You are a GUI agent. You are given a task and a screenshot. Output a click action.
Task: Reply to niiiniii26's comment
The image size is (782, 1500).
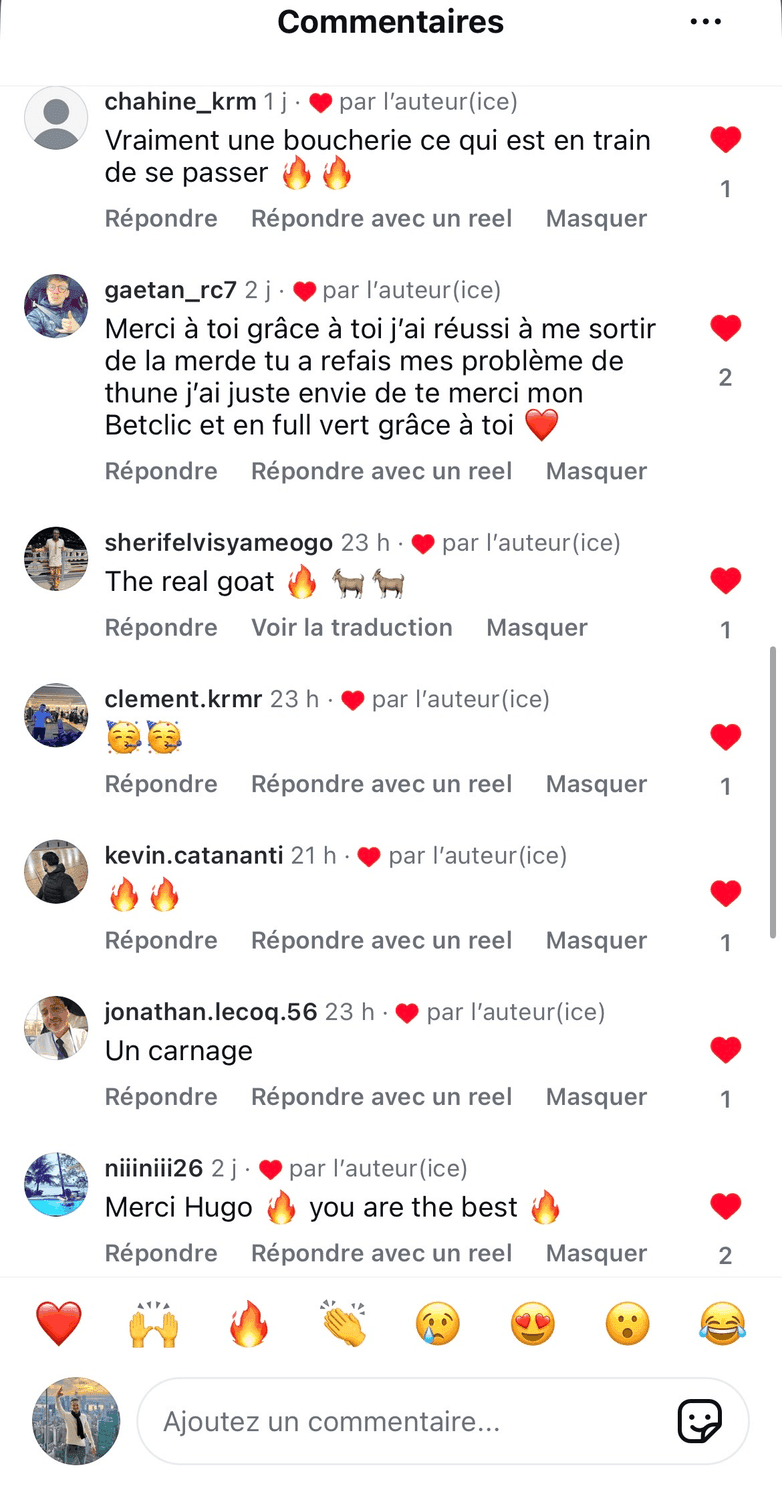(x=161, y=1253)
